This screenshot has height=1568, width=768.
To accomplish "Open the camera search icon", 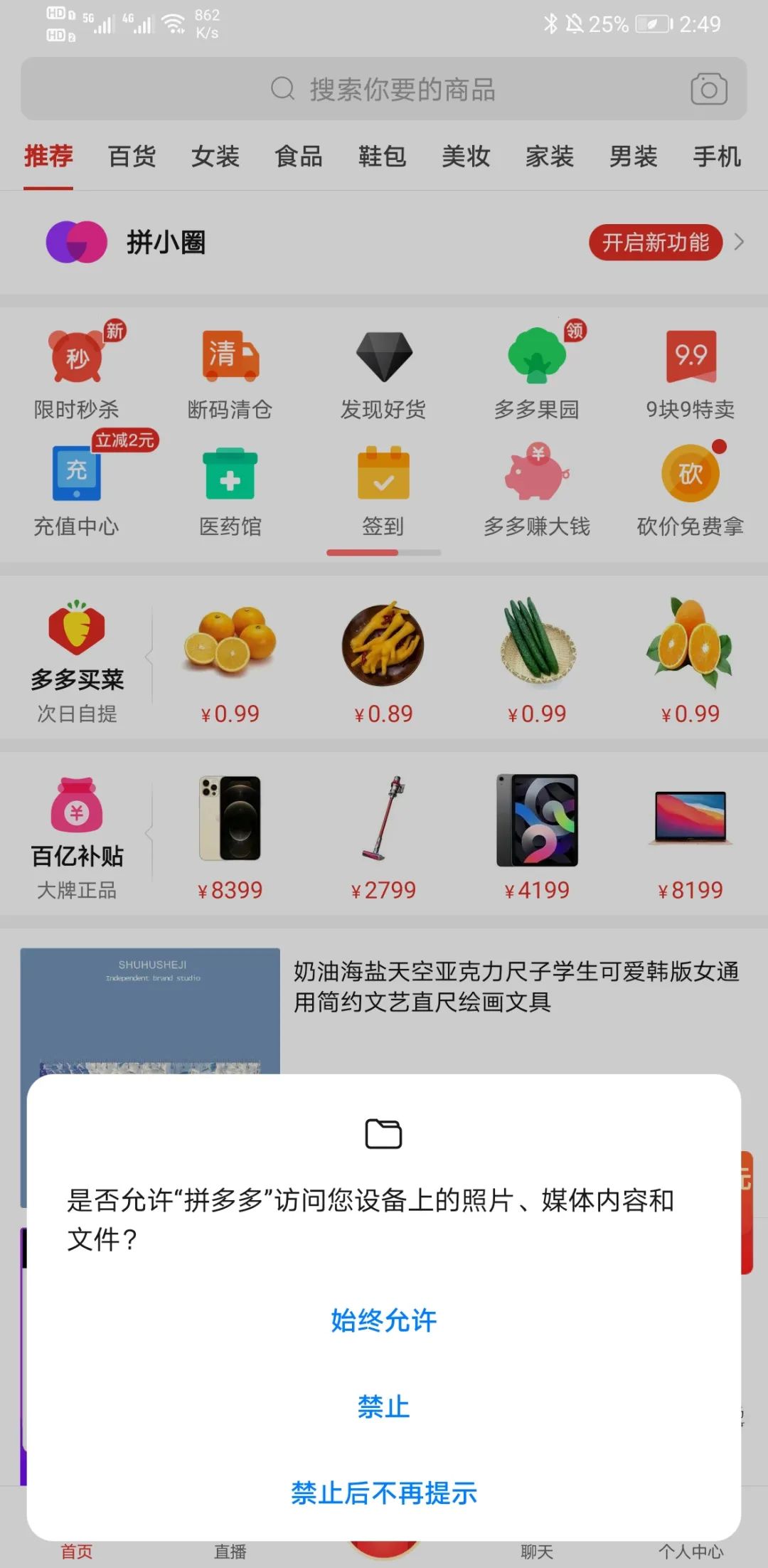I will (708, 88).
